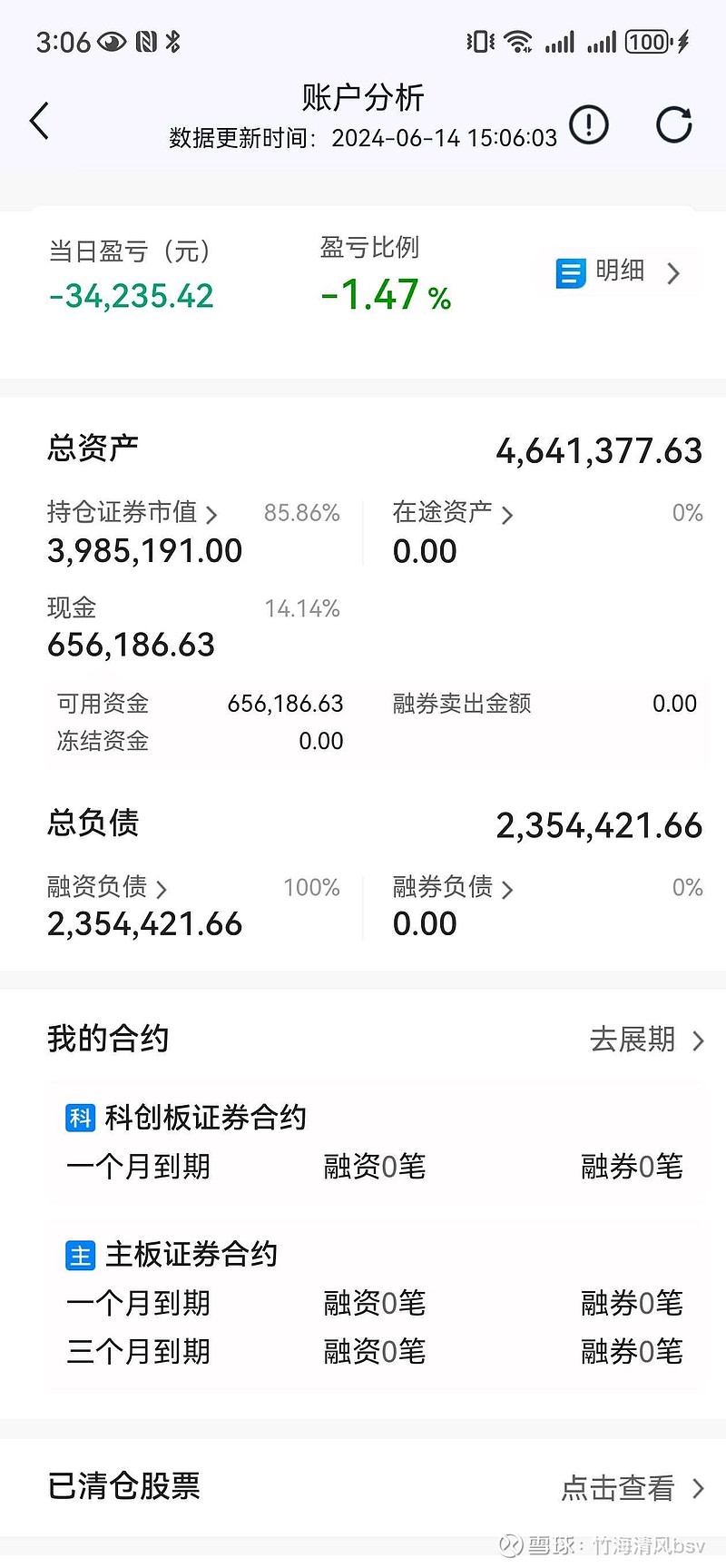Toggle the NFC icon in status bar

(x=146, y=41)
